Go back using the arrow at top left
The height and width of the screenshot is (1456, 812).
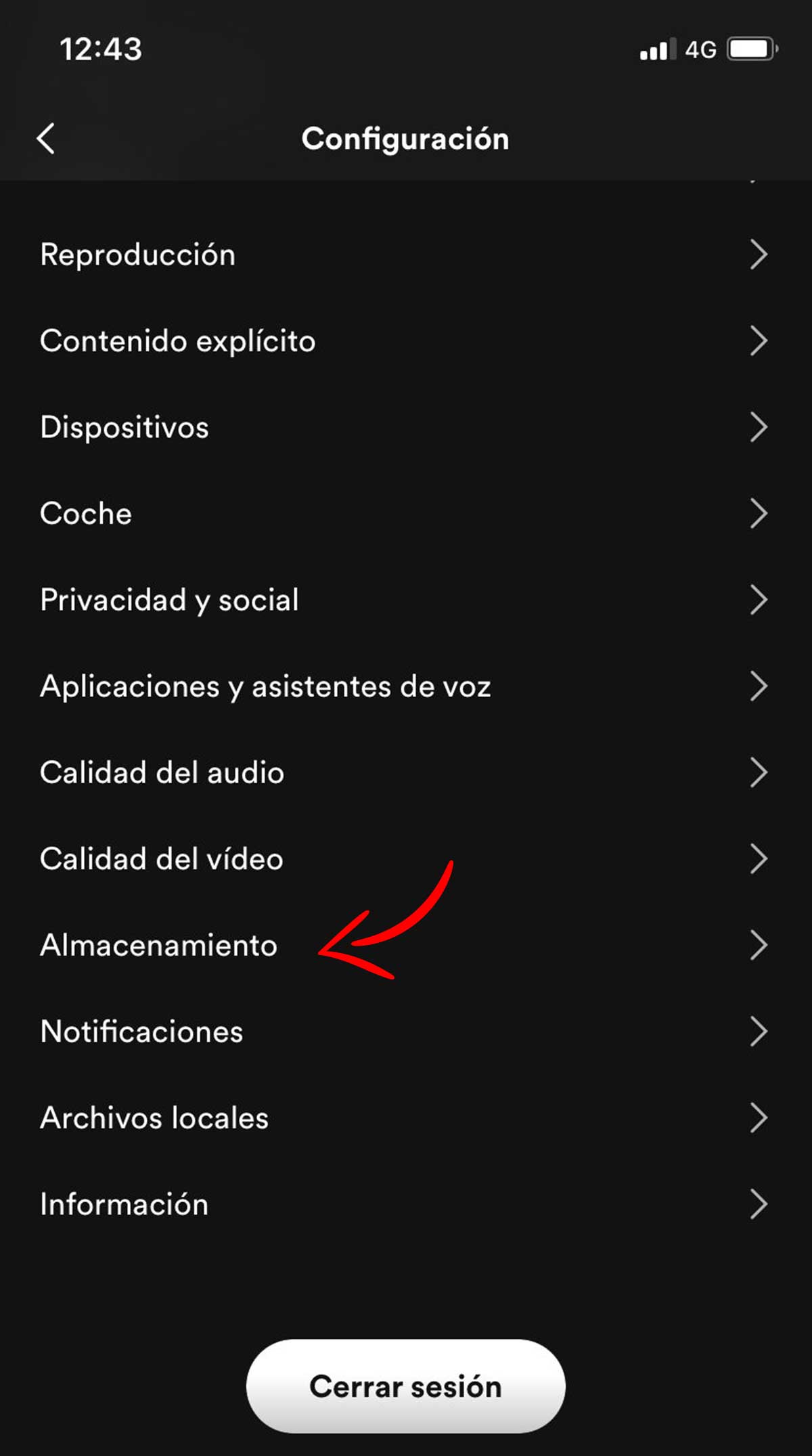(x=45, y=137)
